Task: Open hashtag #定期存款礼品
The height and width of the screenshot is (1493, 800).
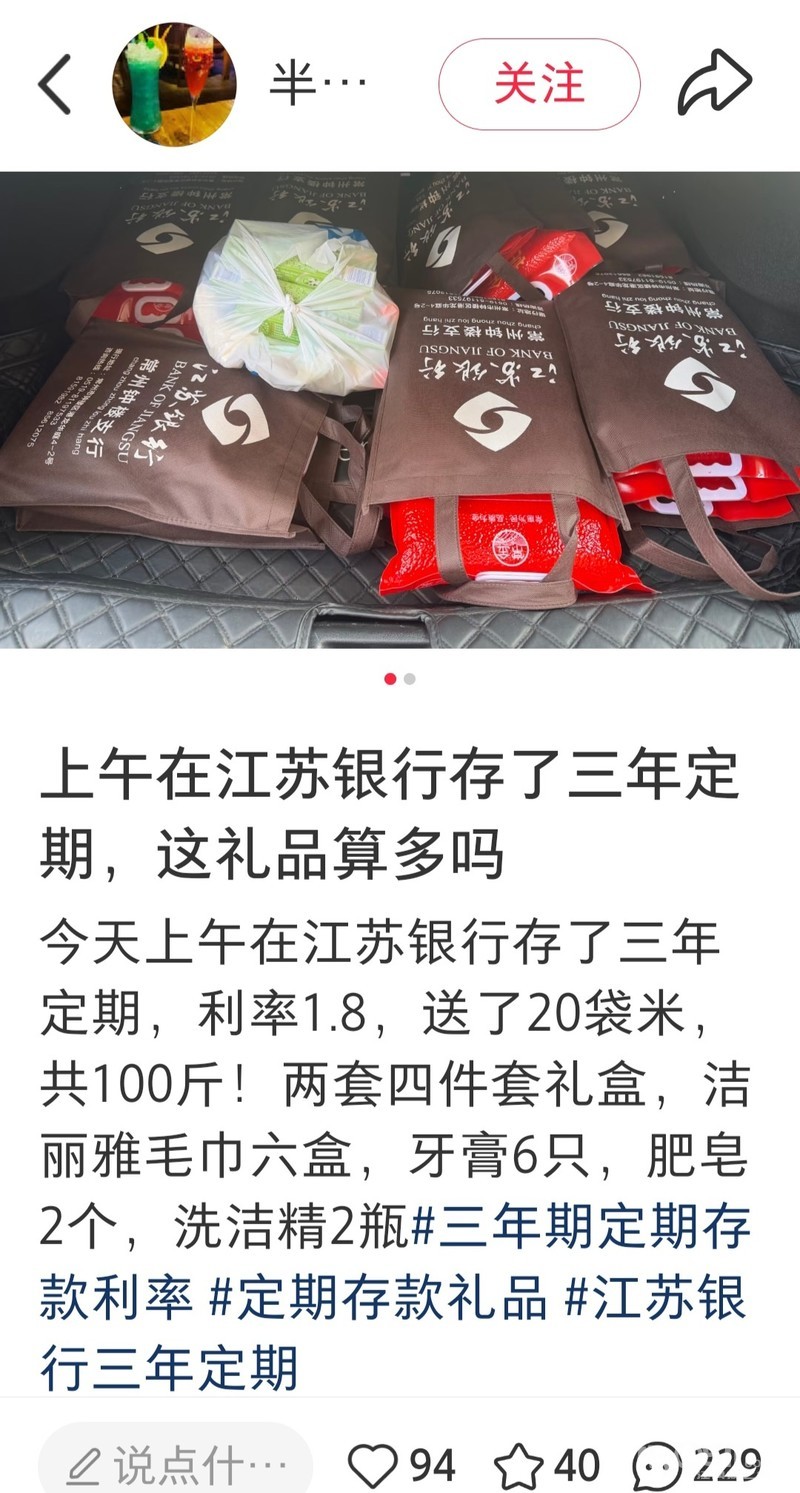Action: [380, 1298]
